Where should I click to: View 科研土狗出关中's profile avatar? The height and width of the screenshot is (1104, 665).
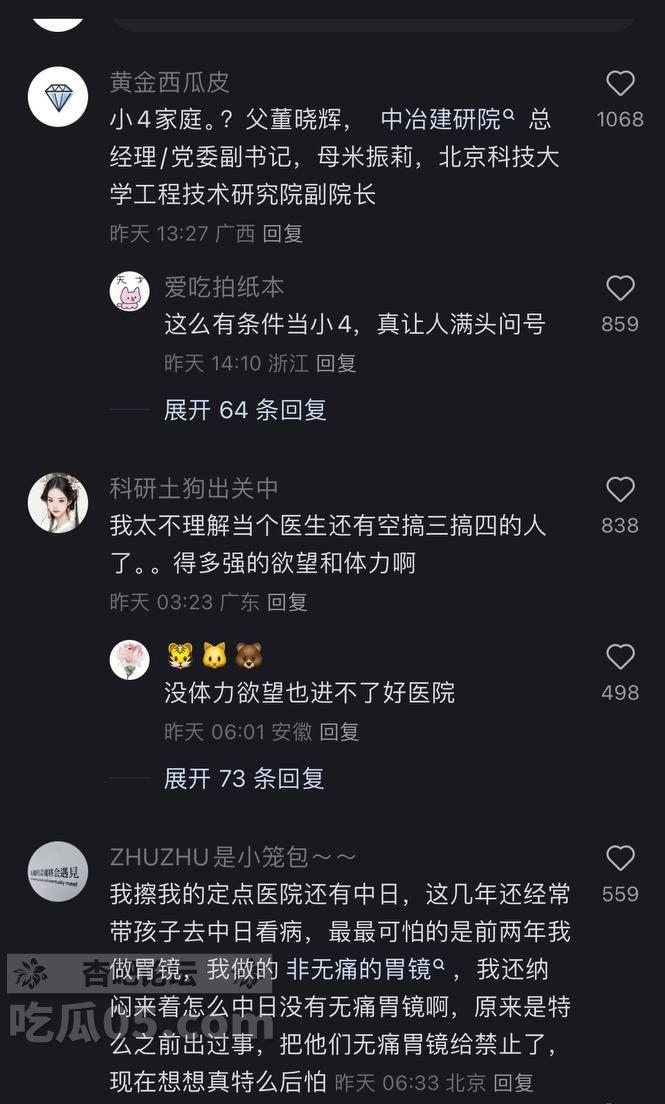click(58, 503)
